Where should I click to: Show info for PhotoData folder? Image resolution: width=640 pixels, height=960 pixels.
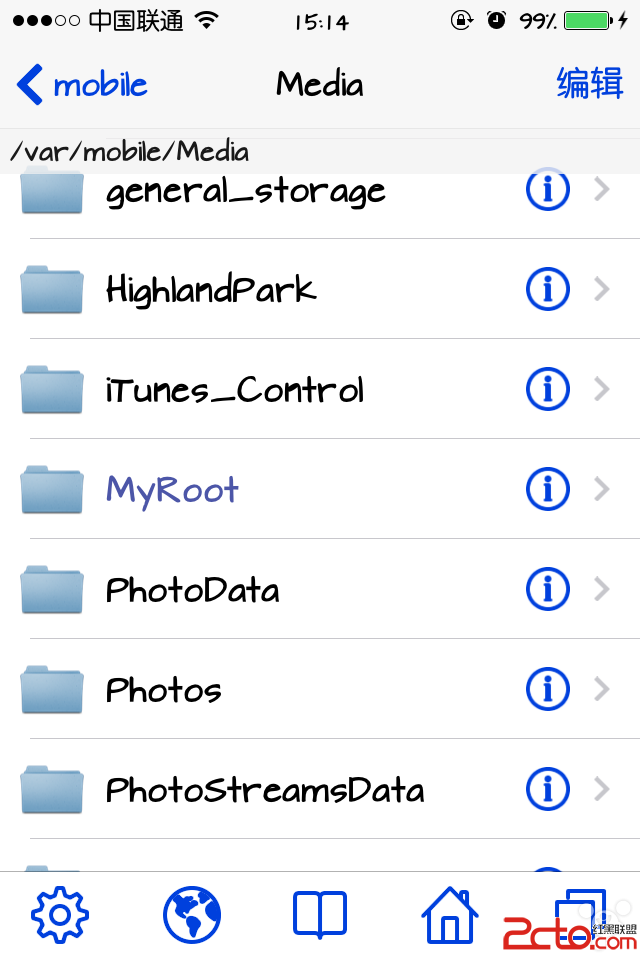point(547,590)
